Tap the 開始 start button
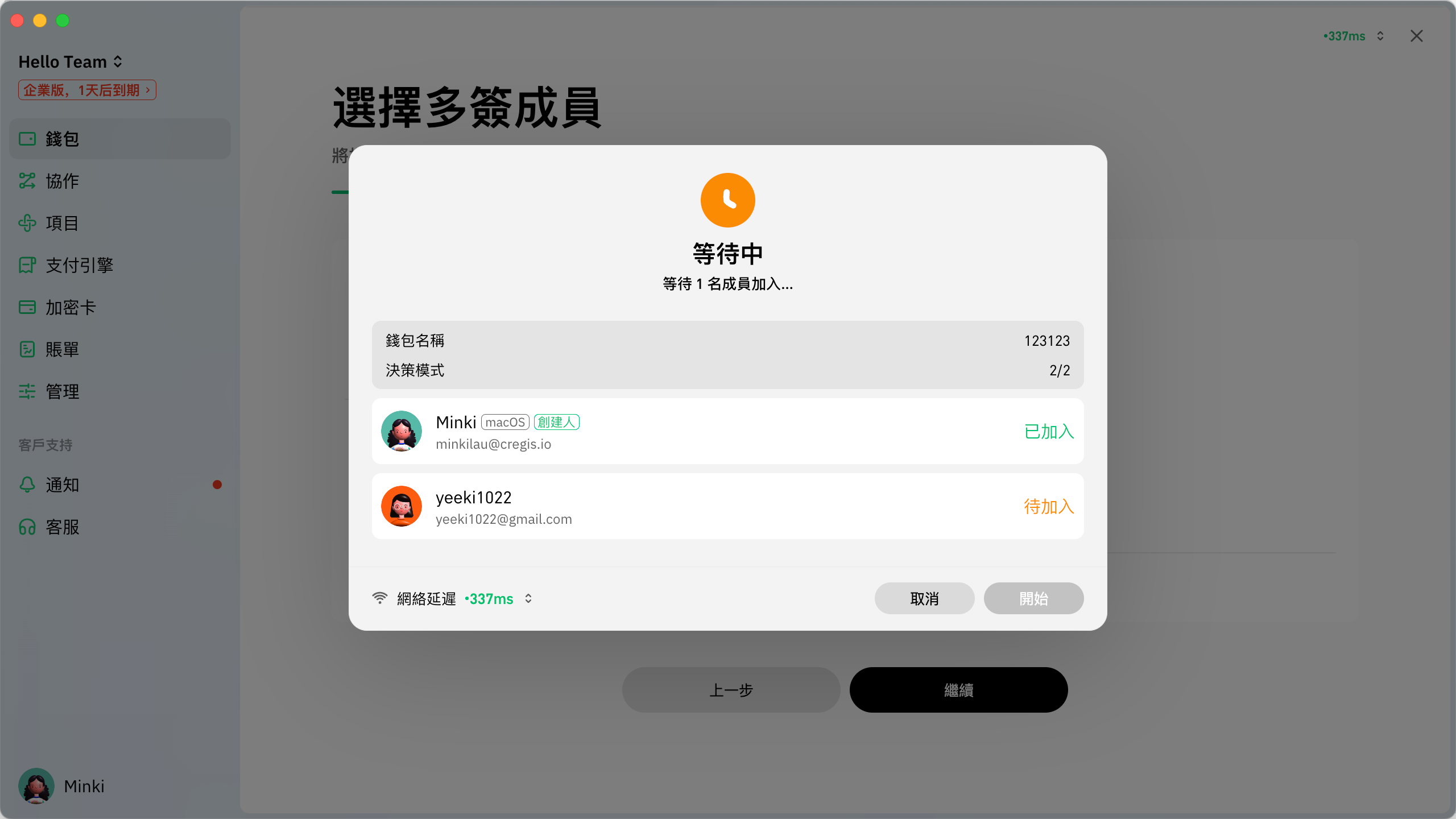The height and width of the screenshot is (819, 1456). click(1033, 598)
